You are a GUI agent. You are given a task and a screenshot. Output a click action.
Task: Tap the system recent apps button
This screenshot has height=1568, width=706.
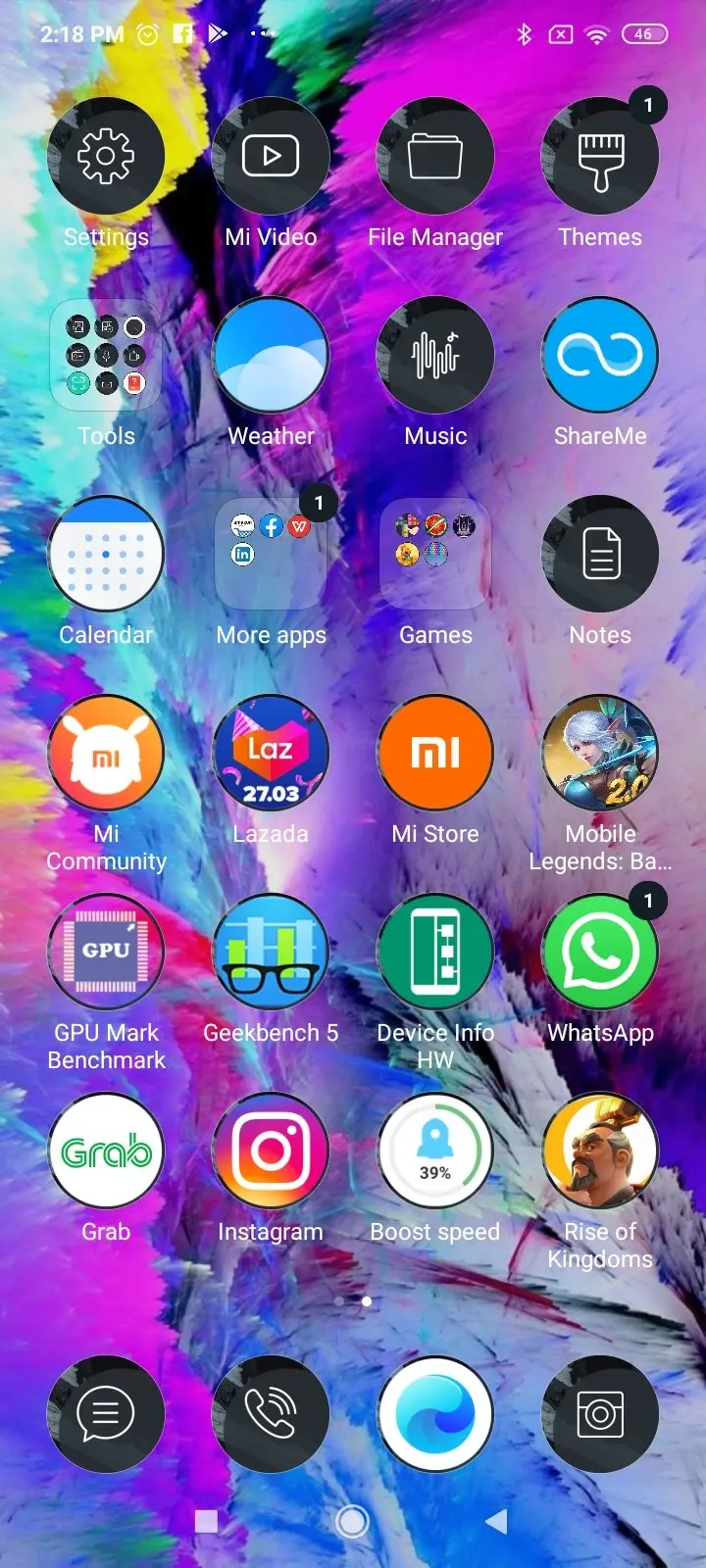tap(206, 1521)
